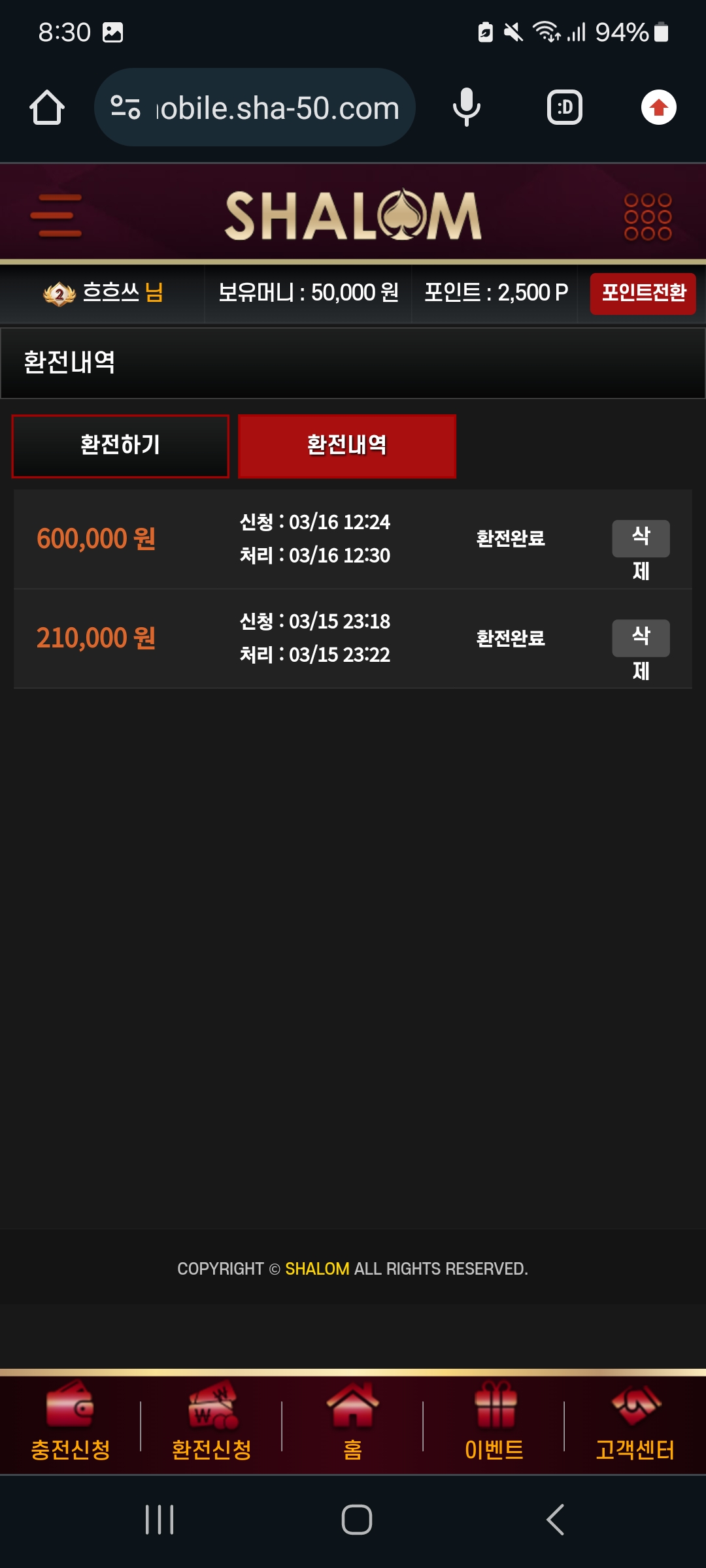Screen dimensions: 706x1568
Task: Open 환전신청 in the bottom bar
Action: 212,1422
